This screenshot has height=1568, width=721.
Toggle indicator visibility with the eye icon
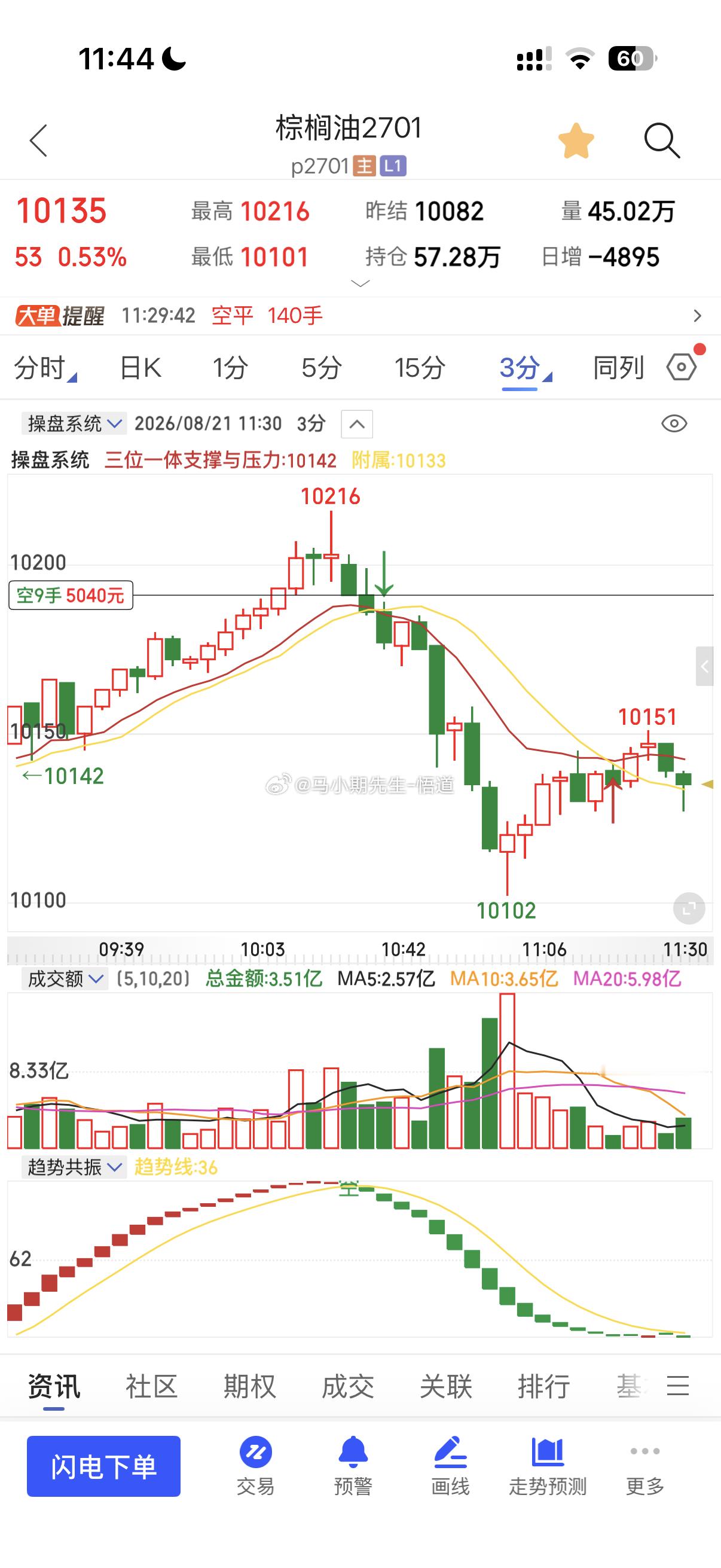tap(674, 423)
